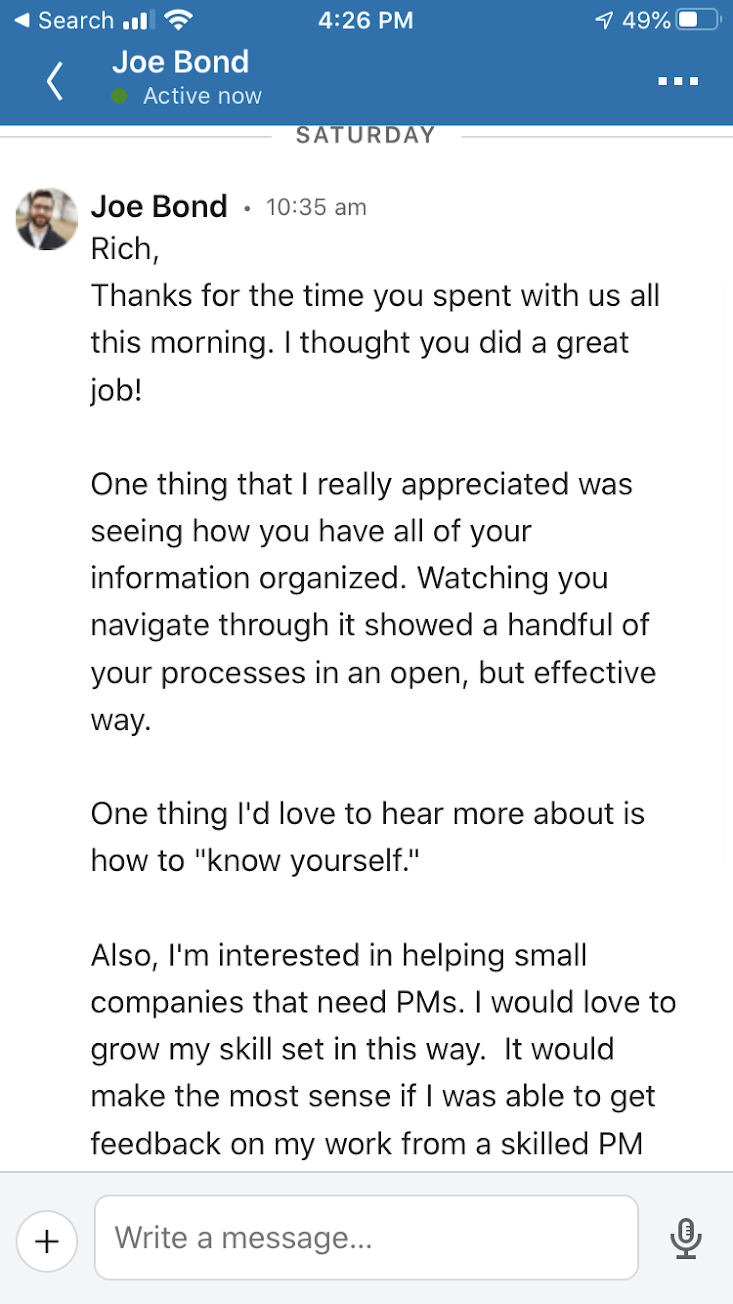Tap the plus attachment button
The height and width of the screenshot is (1304, 733).
[x=47, y=1241]
